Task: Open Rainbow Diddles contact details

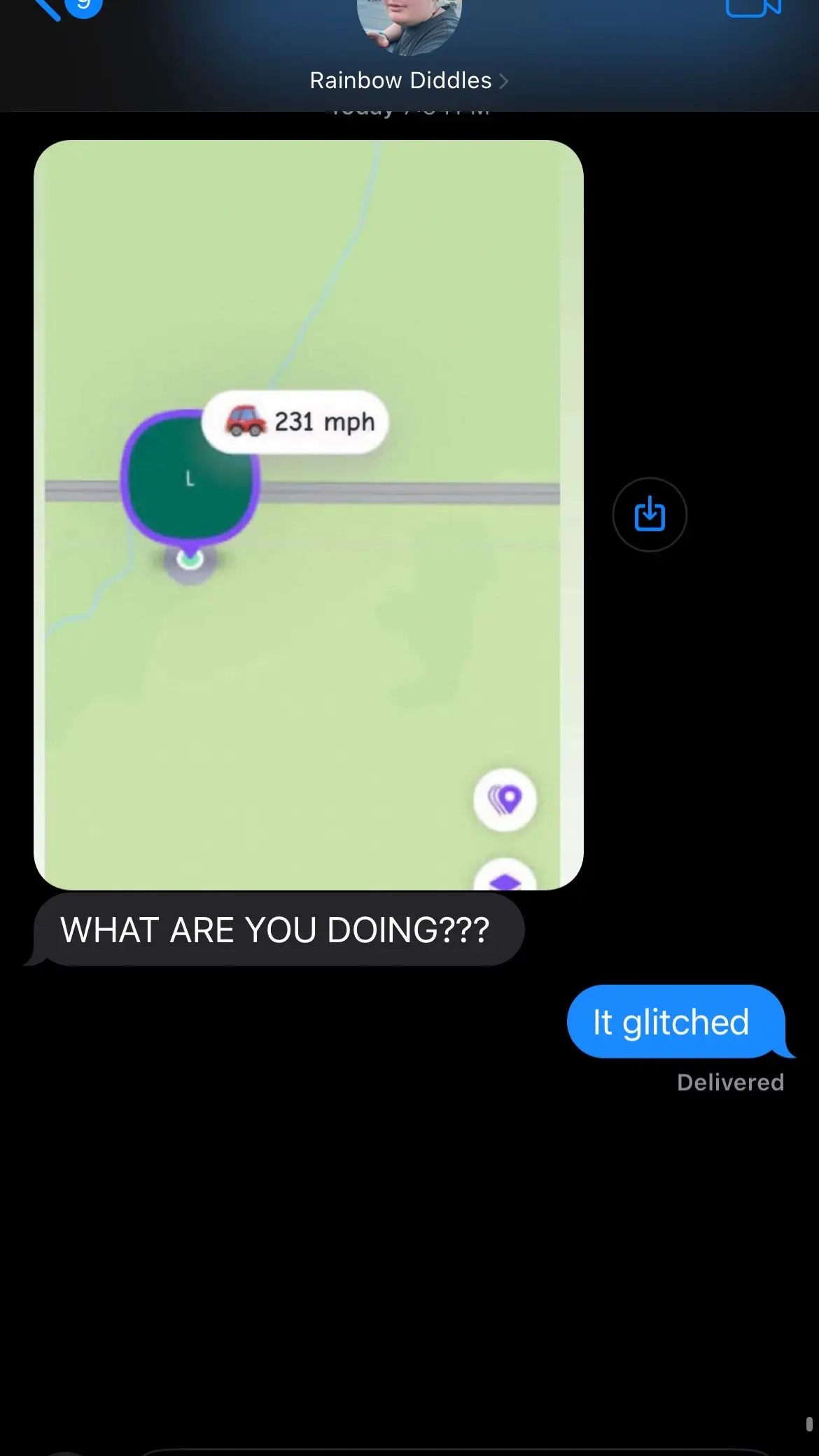Action: 409,80
